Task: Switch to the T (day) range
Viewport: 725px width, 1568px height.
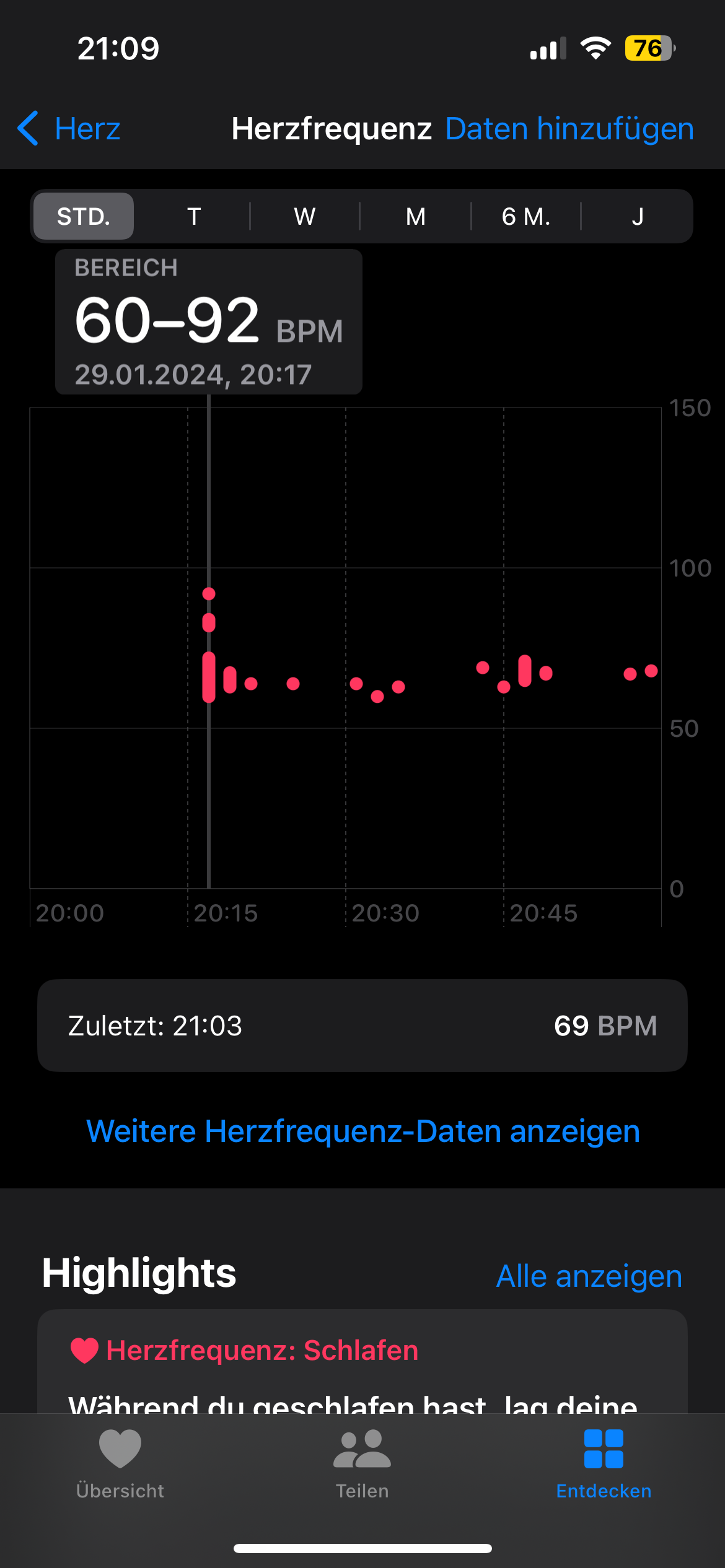Action: 194,217
